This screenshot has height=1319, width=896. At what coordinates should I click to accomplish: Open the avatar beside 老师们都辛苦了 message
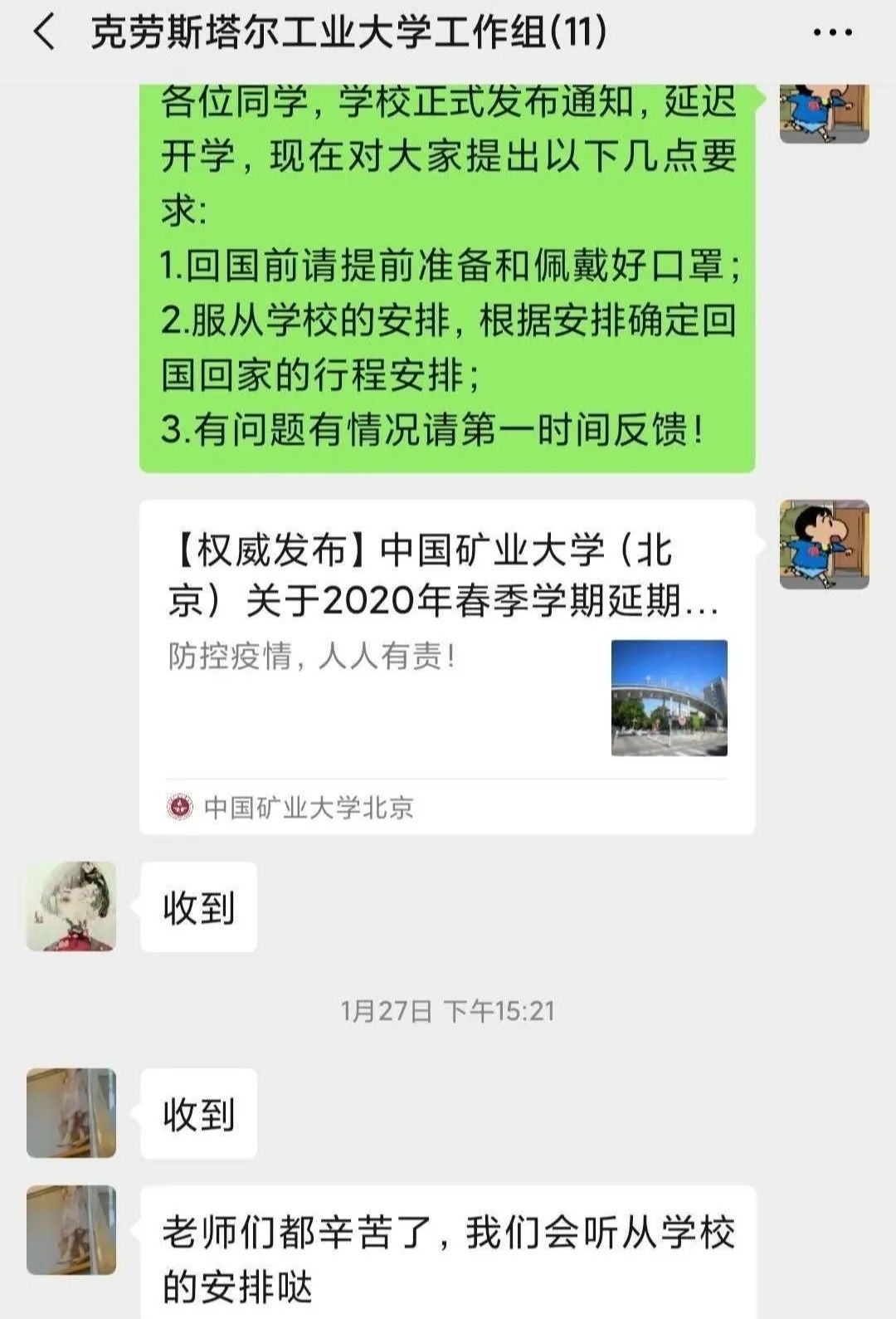[71, 1229]
